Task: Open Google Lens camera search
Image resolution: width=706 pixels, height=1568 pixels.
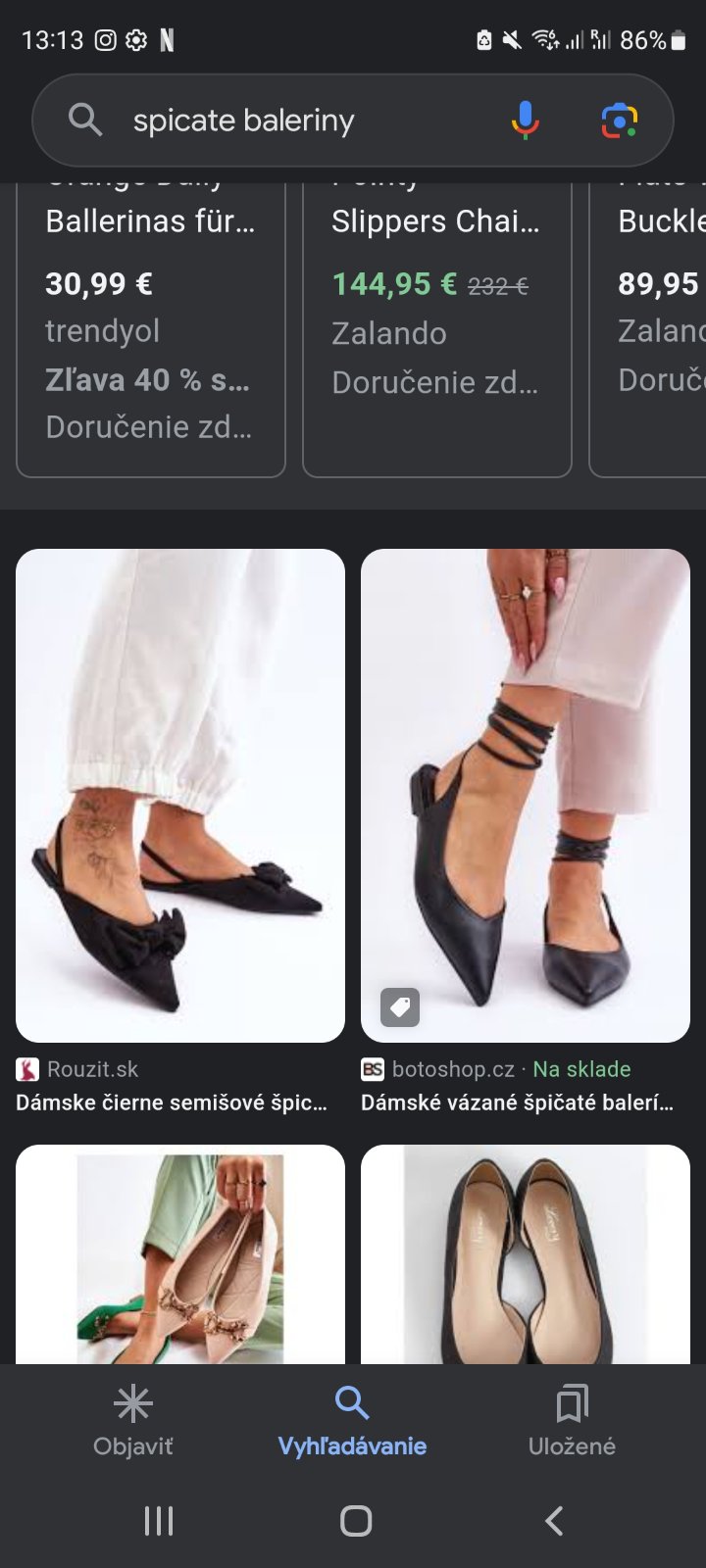Action: [x=619, y=121]
